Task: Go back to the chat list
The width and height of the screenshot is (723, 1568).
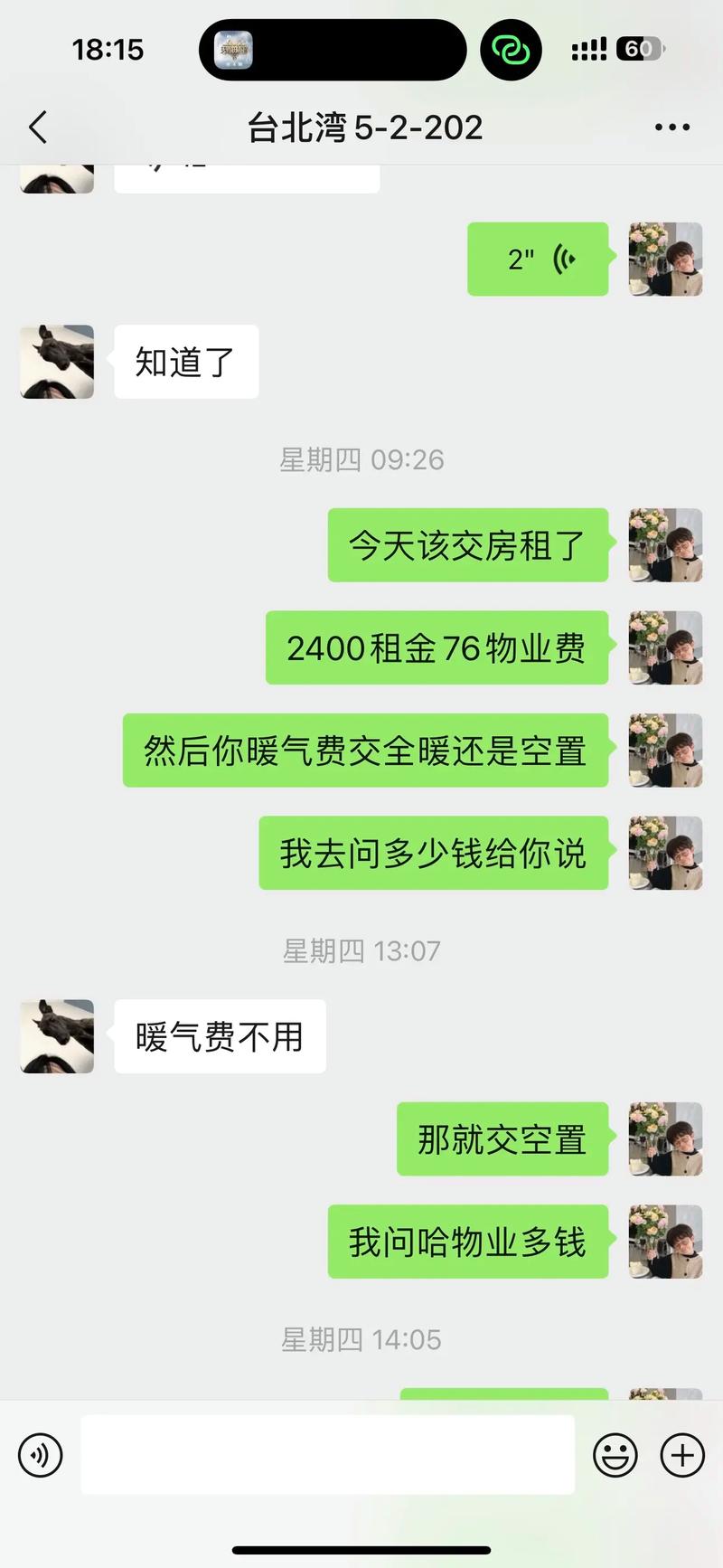Action: pyautogui.click(x=38, y=128)
